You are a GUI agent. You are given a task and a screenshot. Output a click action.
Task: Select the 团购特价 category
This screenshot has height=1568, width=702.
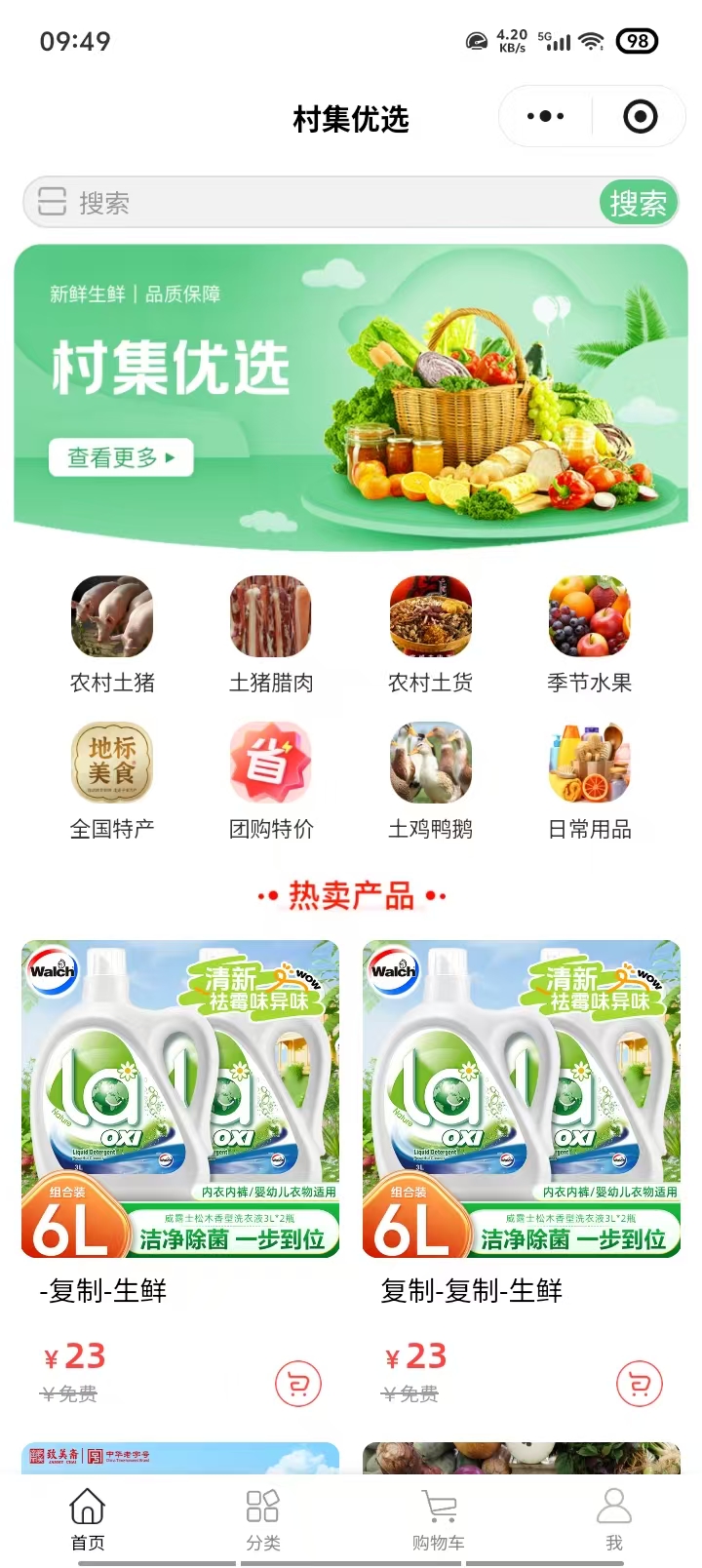point(271,780)
